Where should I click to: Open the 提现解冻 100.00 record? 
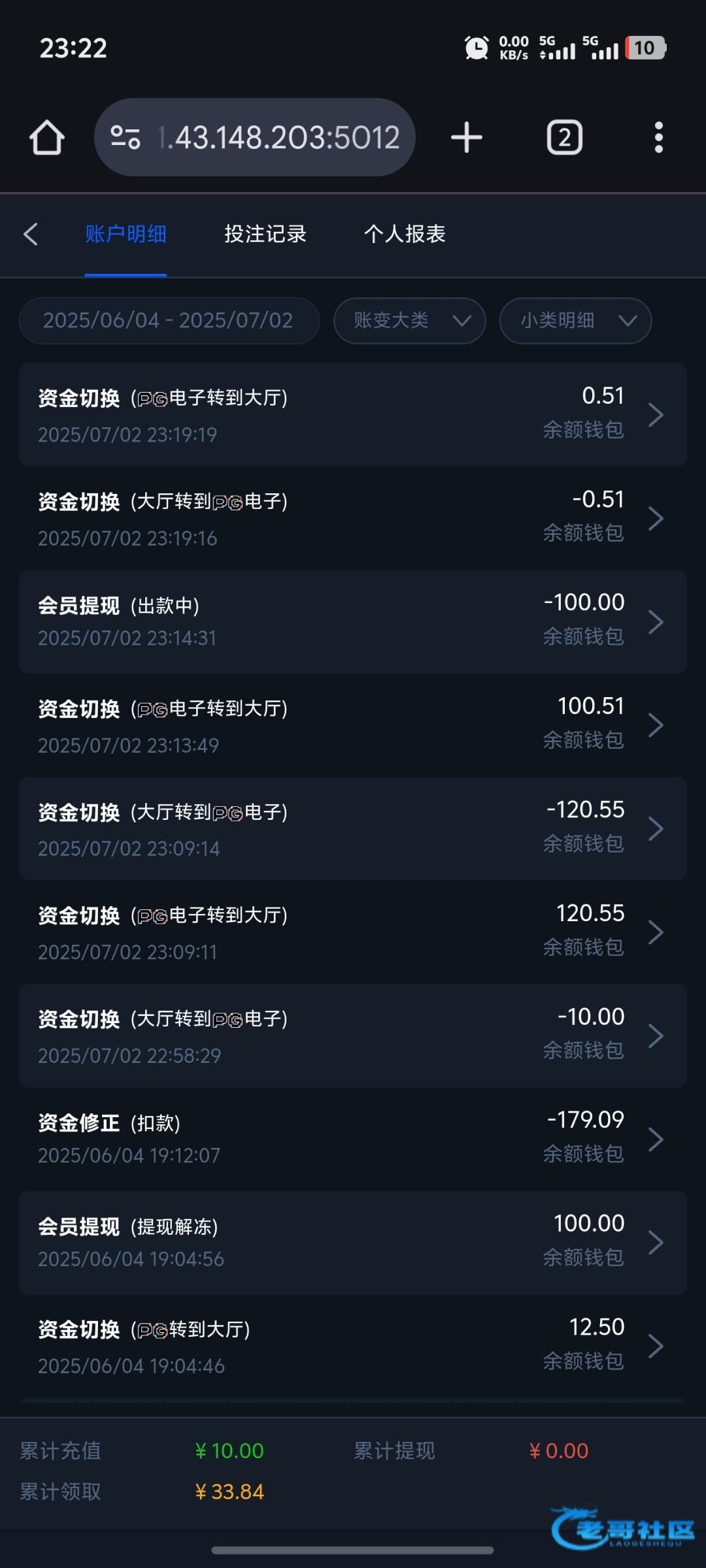point(353,1243)
